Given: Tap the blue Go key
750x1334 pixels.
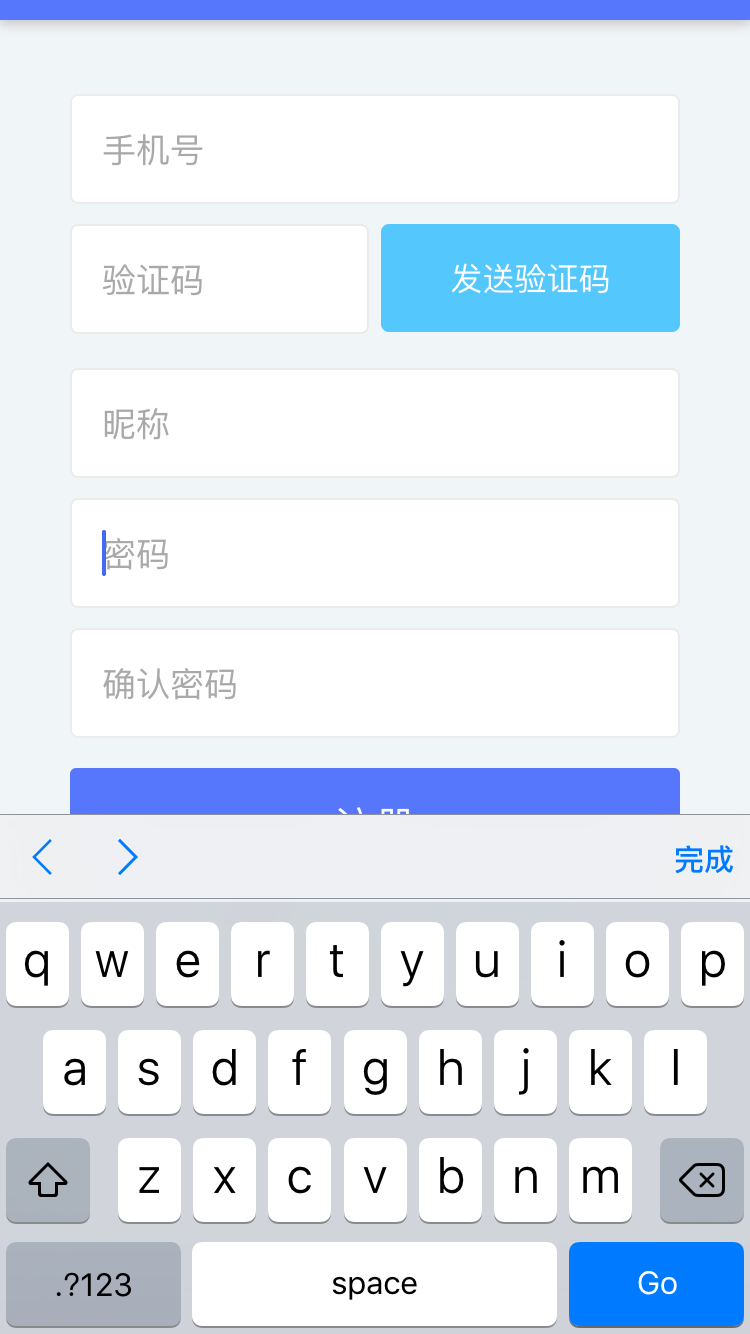Looking at the screenshot, I should click(x=656, y=1283).
